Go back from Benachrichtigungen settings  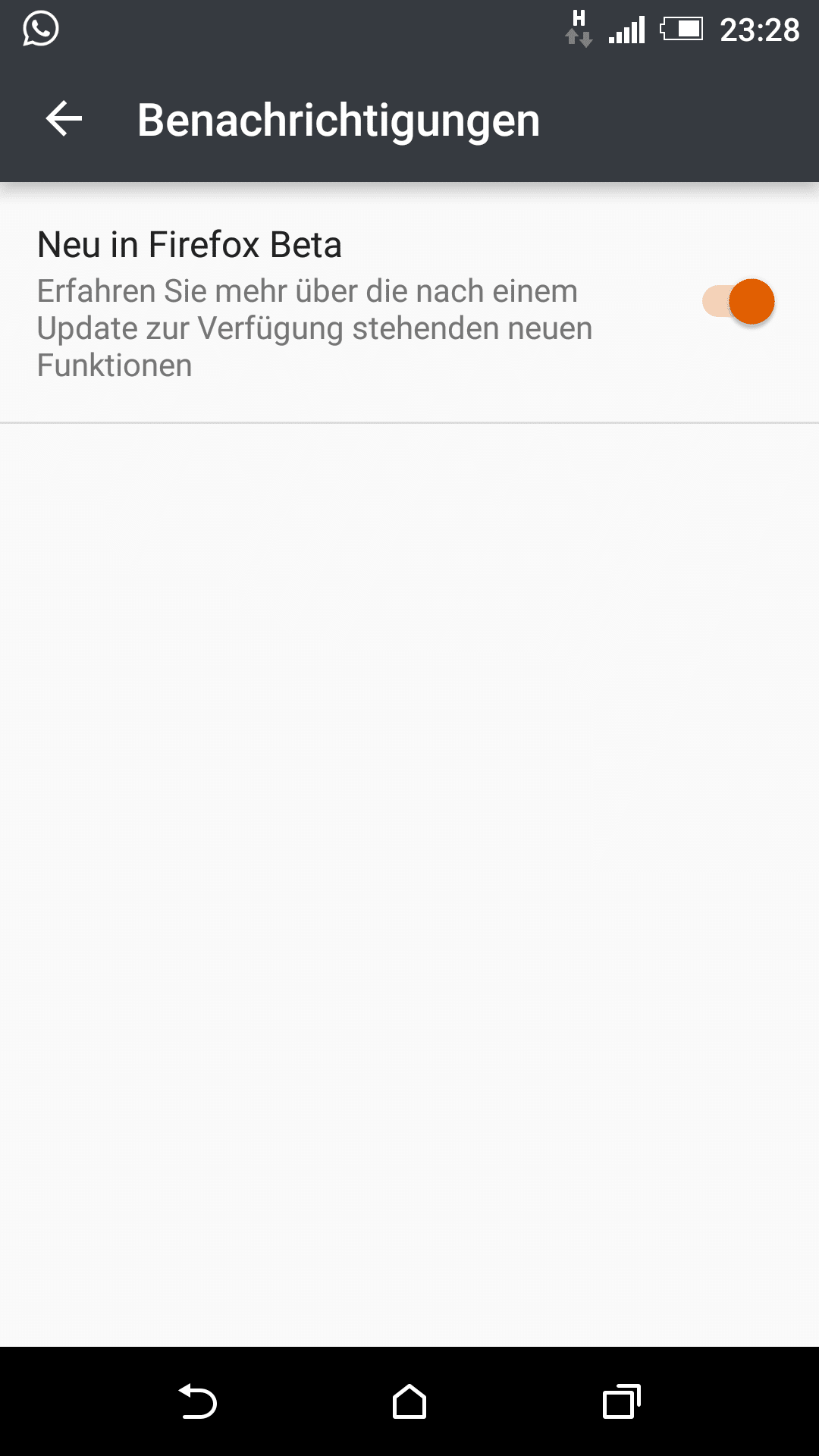click(x=64, y=119)
